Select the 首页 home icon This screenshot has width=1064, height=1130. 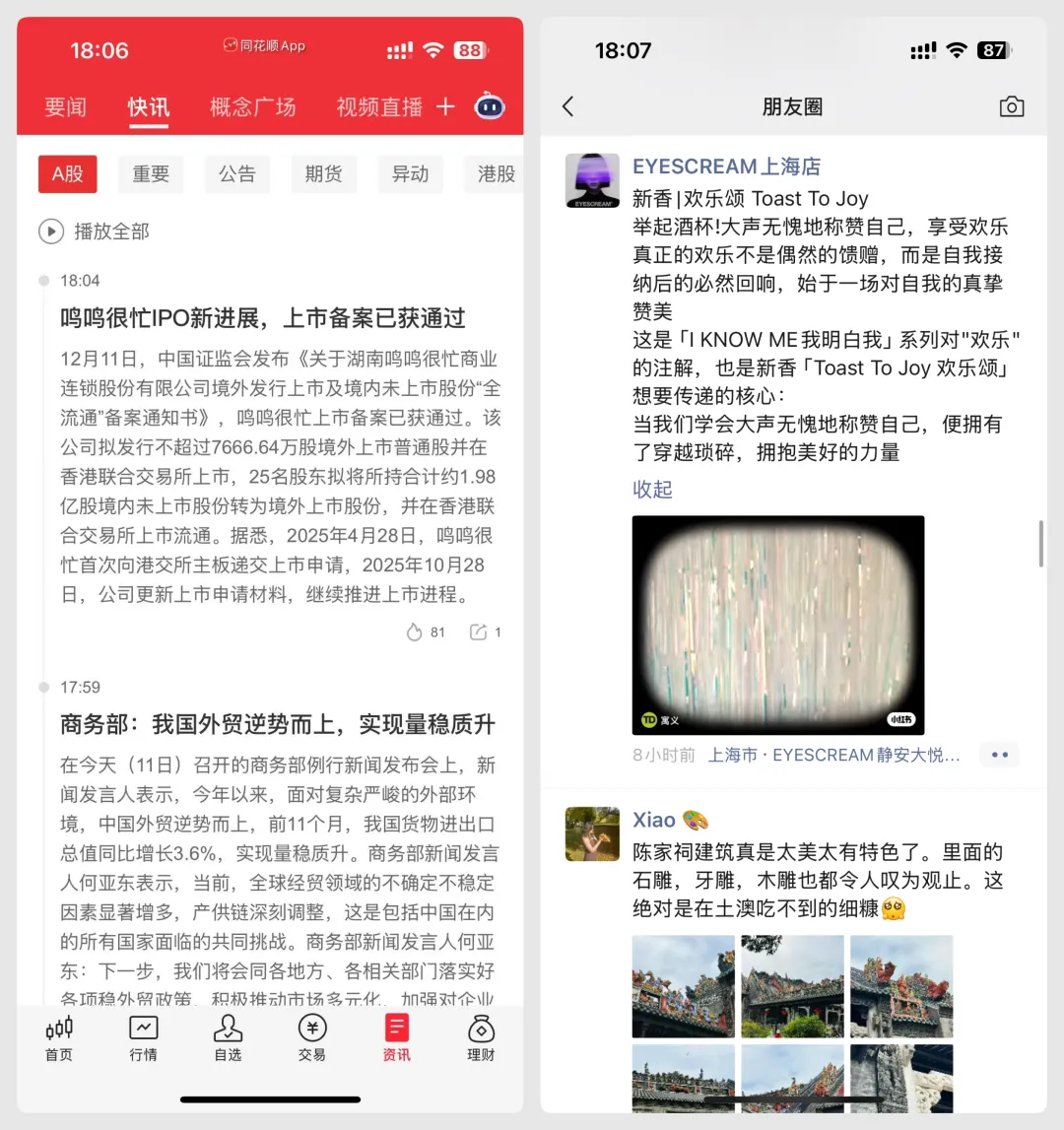(58, 1039)
